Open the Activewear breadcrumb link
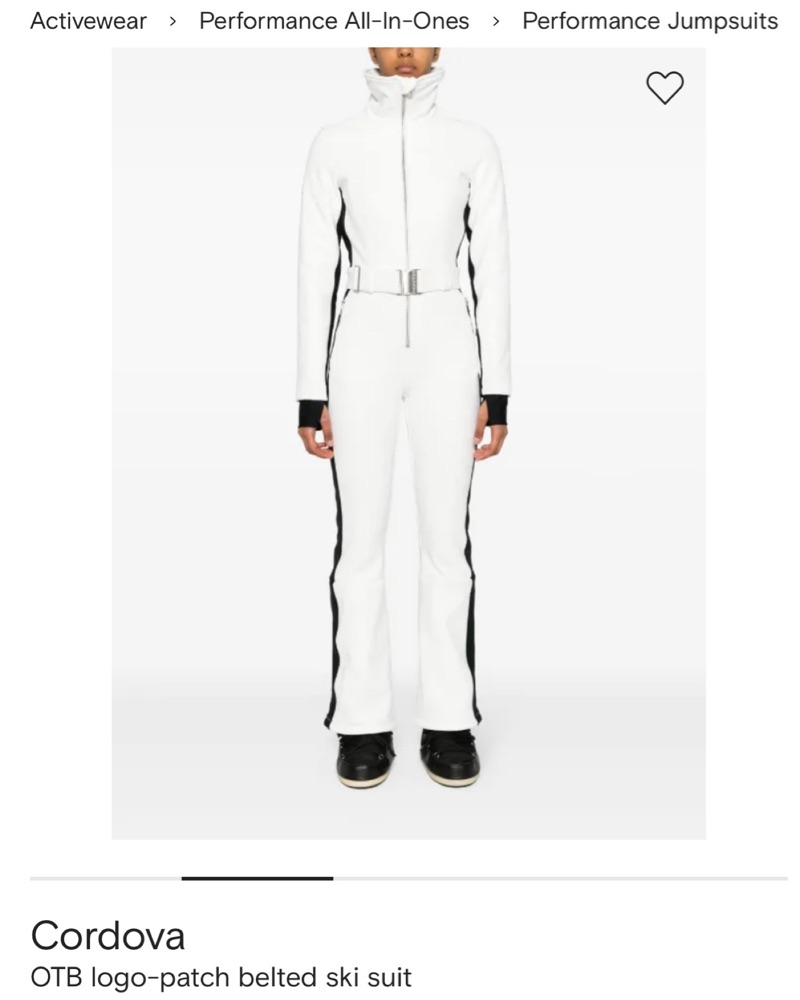The height and width of the screenshot is (1000, 800). tap(88, 21)
